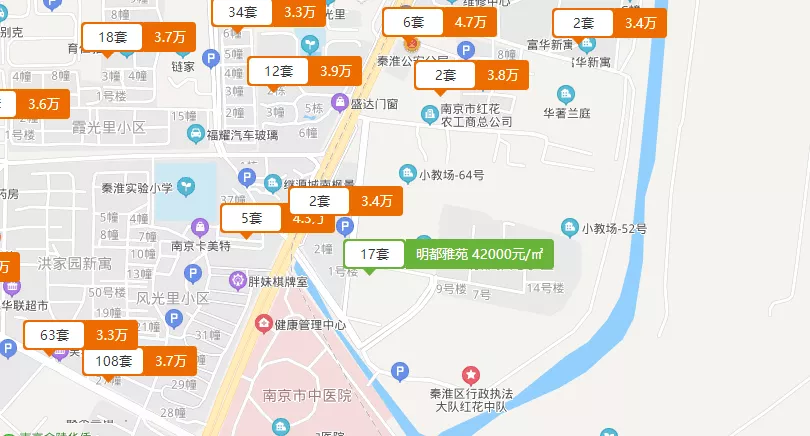Open the 12套 3.9万 listing marker
The height and width of the screenshot is (436, 810).
tap(304, 71)
